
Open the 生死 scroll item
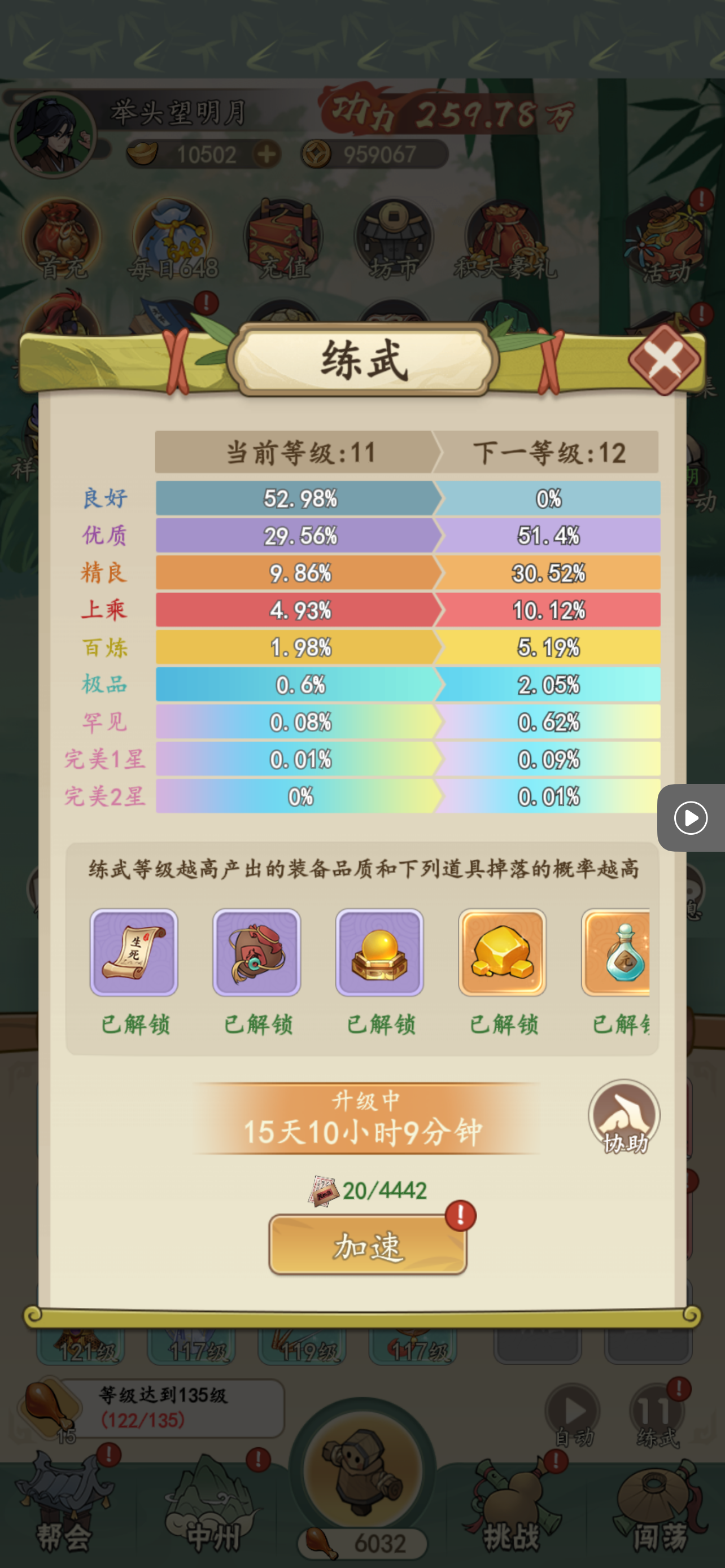click(x=134, y=952)
